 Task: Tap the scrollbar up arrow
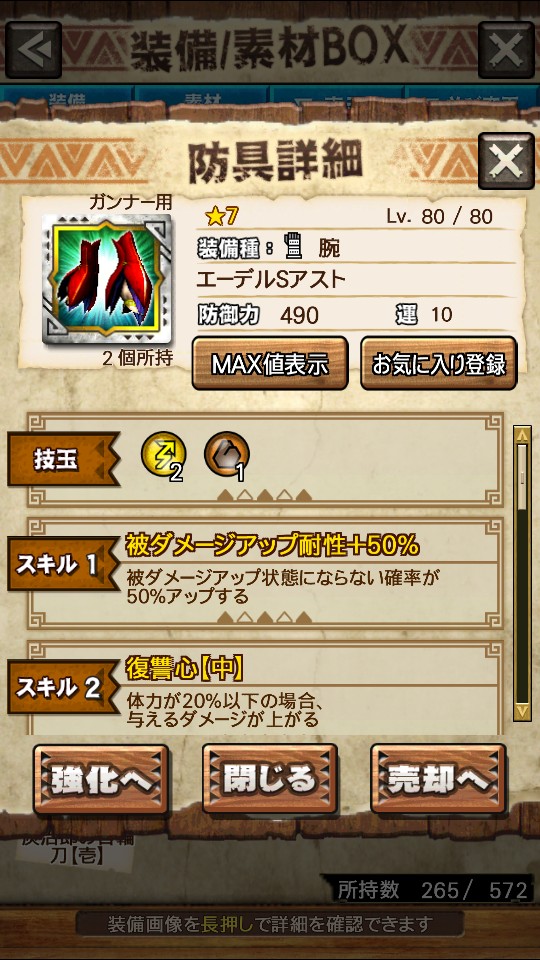[x=522, y=435]
